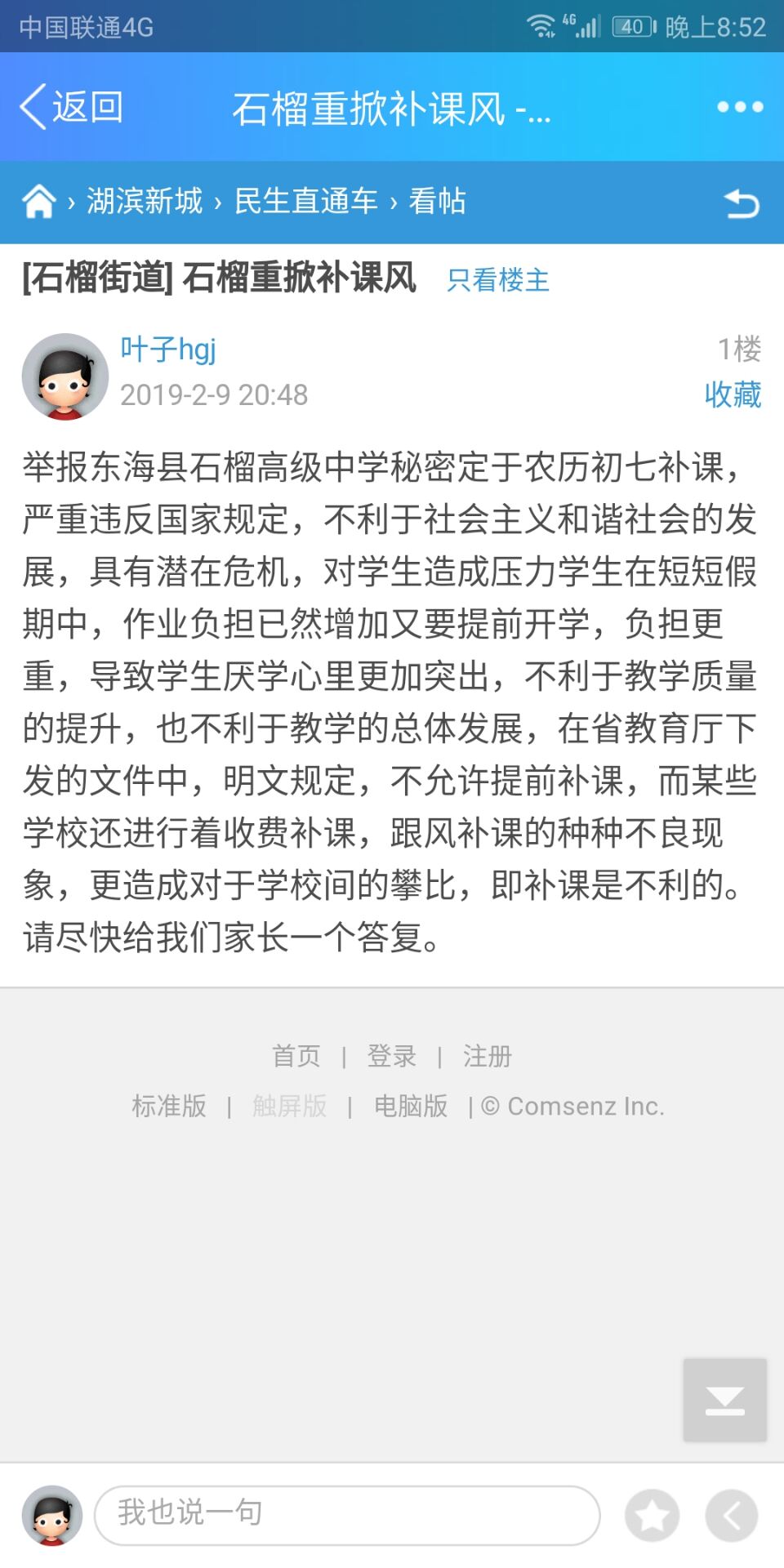Open the 湖滨新城 breadcrumb link
The image size is (784, 1568).
[x=145, y=201]
